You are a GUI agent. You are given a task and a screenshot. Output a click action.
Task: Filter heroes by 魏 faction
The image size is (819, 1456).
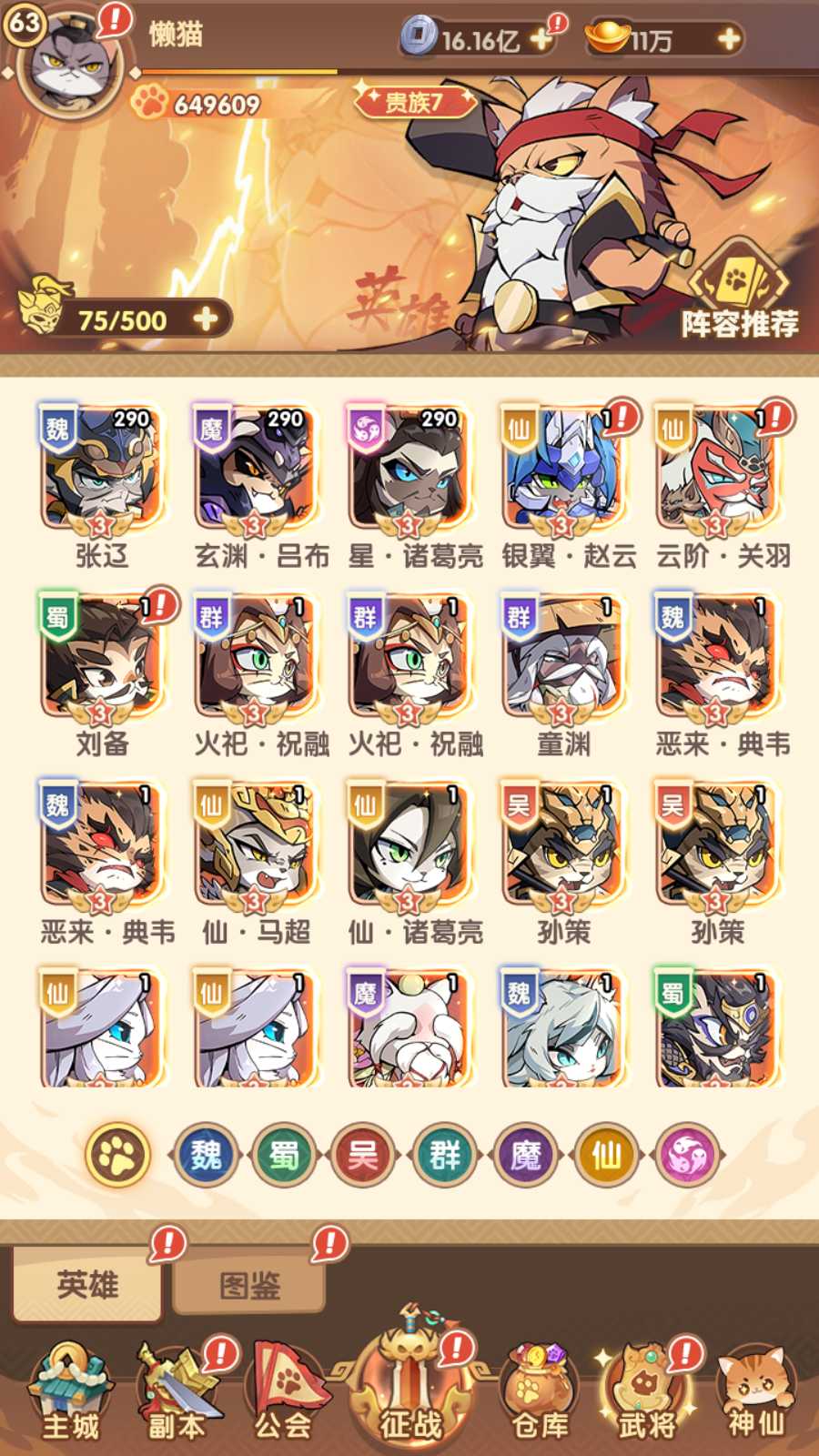coord(206,1155)
